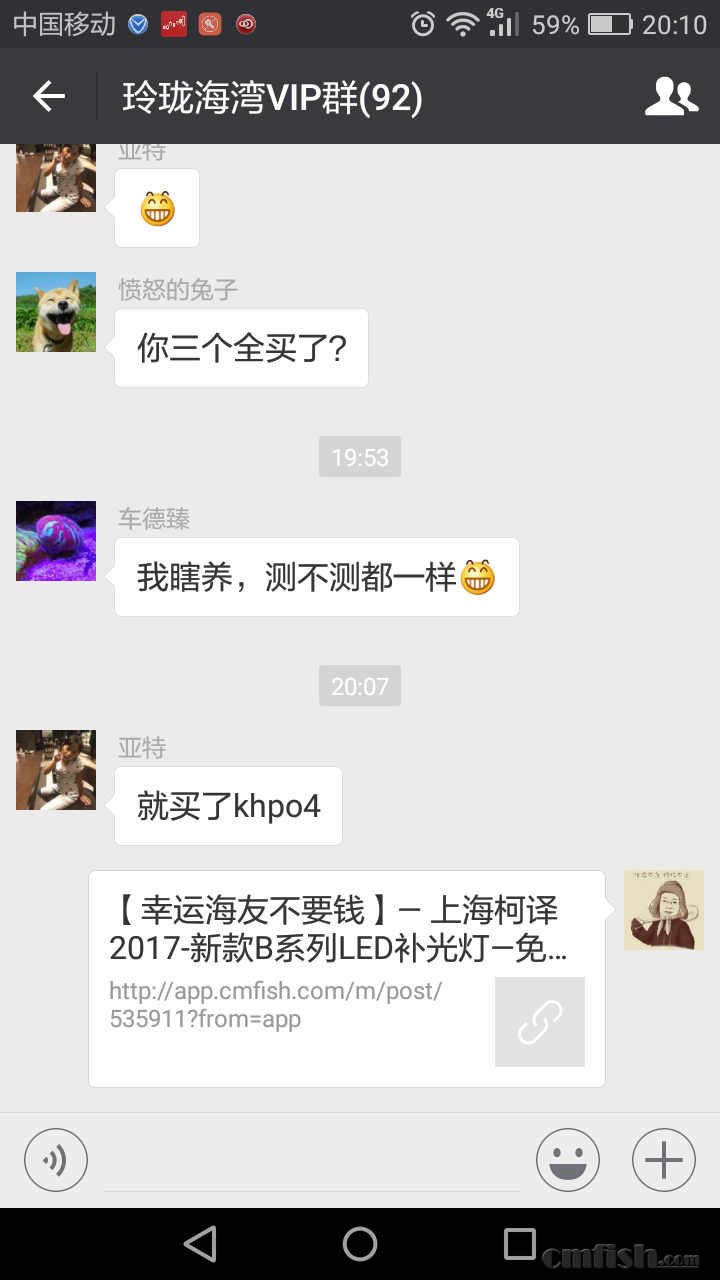Tap the Android back triangle button

(x=200, y=1243)
